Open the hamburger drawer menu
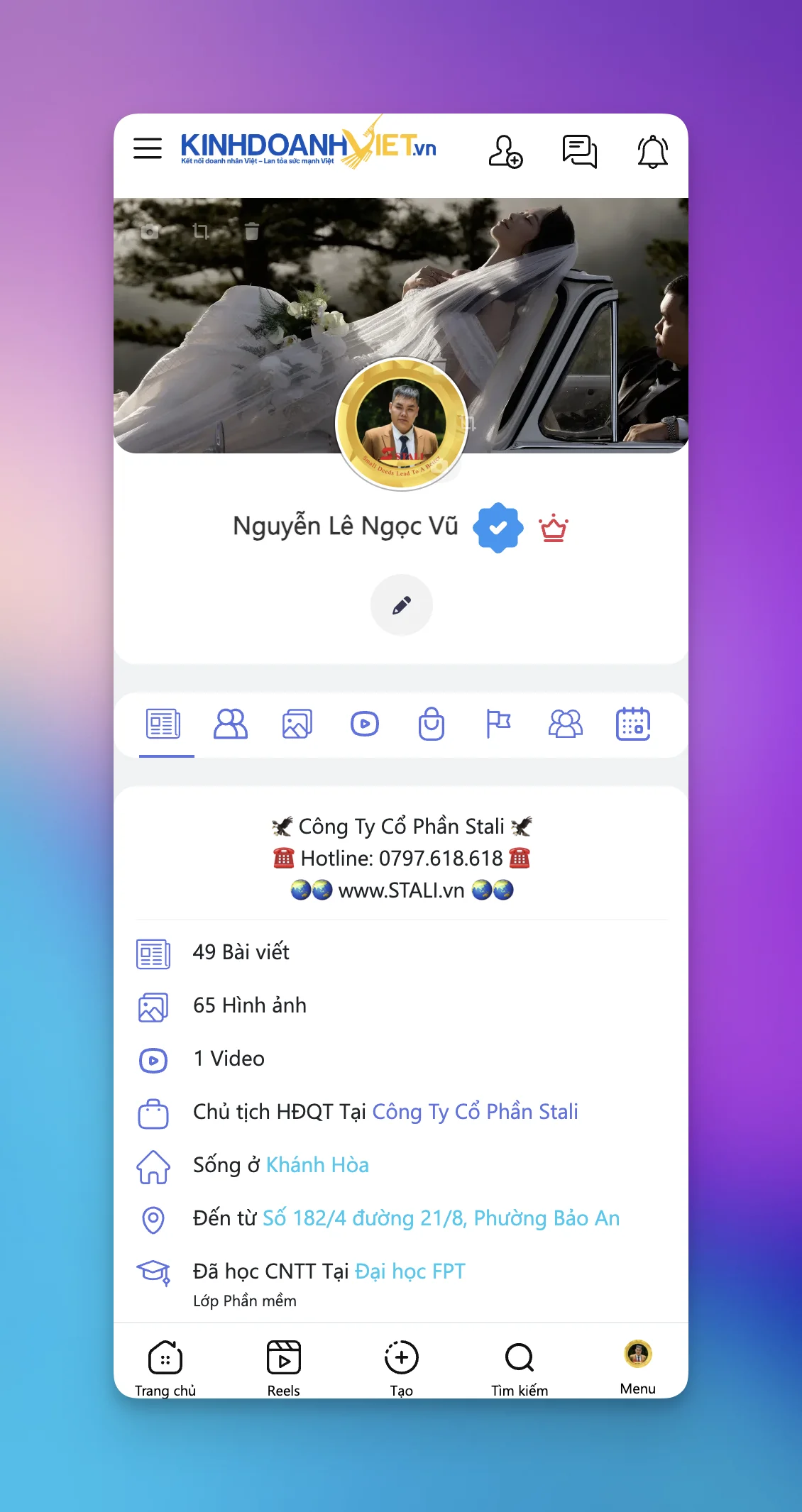The height and width of the screenshot is (1512, 802). point(148,148)
